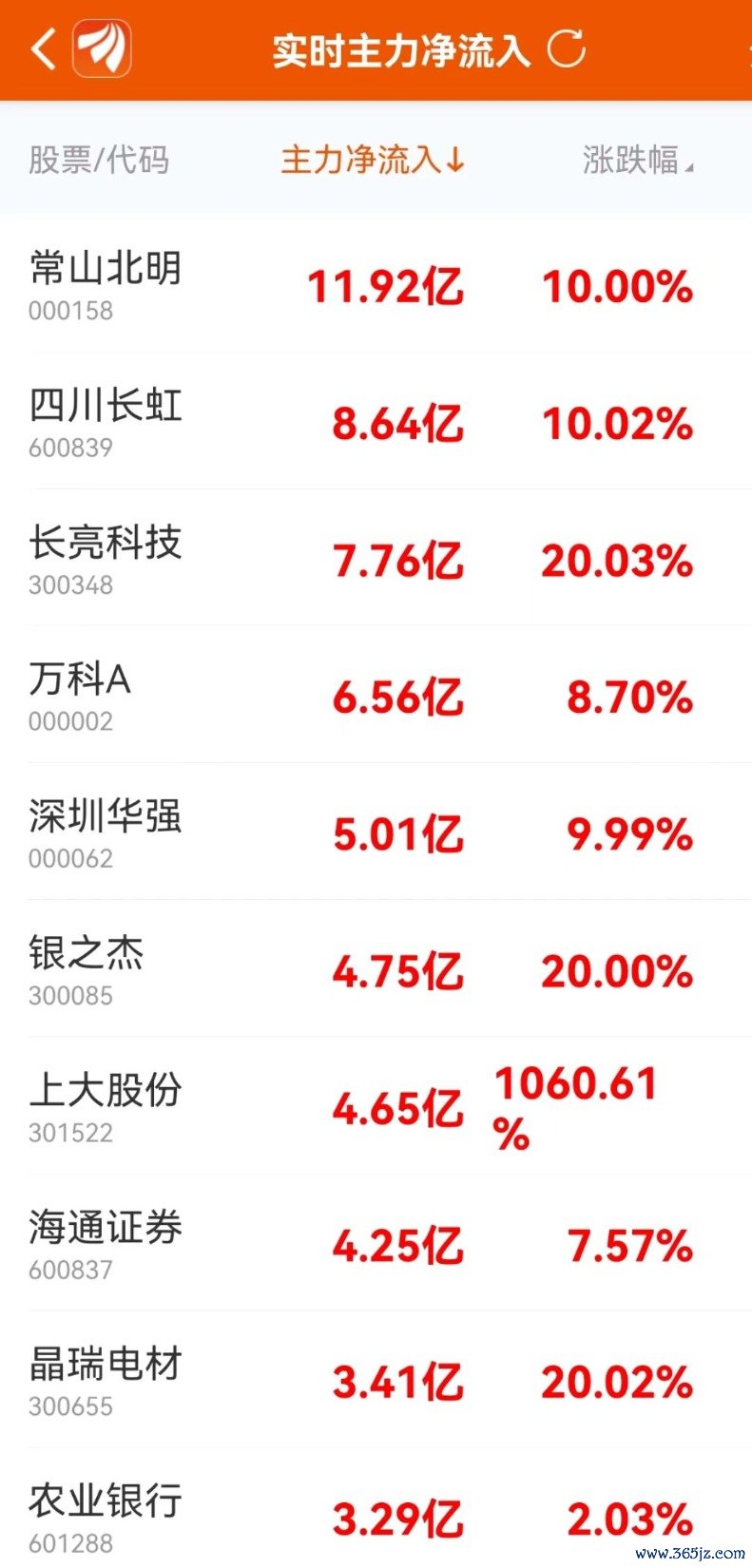Refresh the real-time main capital inflow data
Image resolution: width=752 pixels, height=1568 pixels.
[x=566, y=48]
